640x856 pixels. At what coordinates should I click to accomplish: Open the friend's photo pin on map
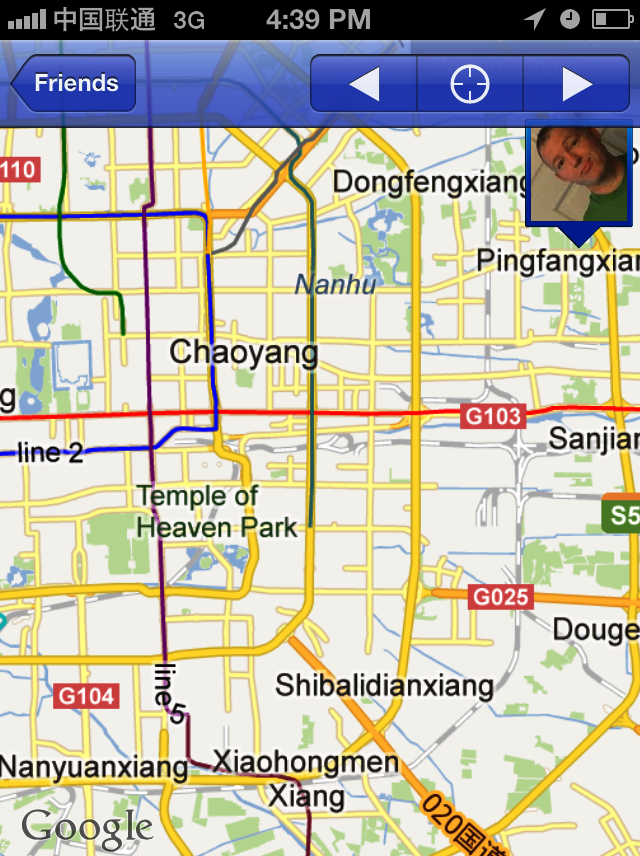tap(579, 174)
